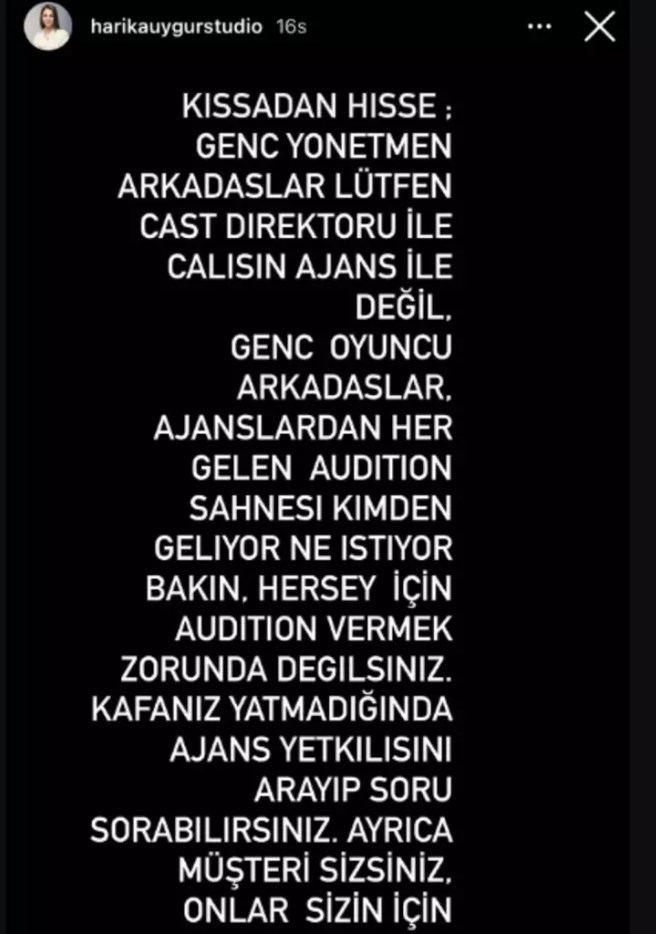Open the story options menu
This screenshot has height=934, width=656.
tap(540, 27)
